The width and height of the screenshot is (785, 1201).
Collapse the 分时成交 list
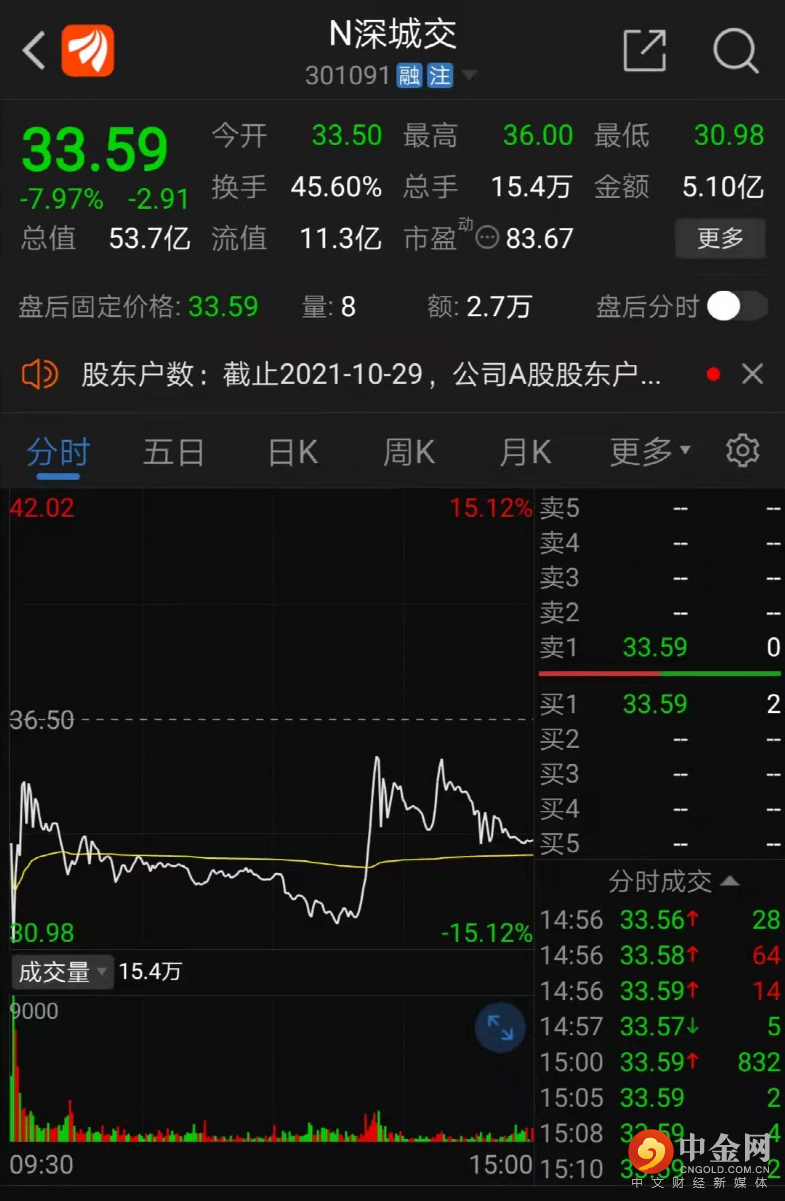click(x=674, y=881)
